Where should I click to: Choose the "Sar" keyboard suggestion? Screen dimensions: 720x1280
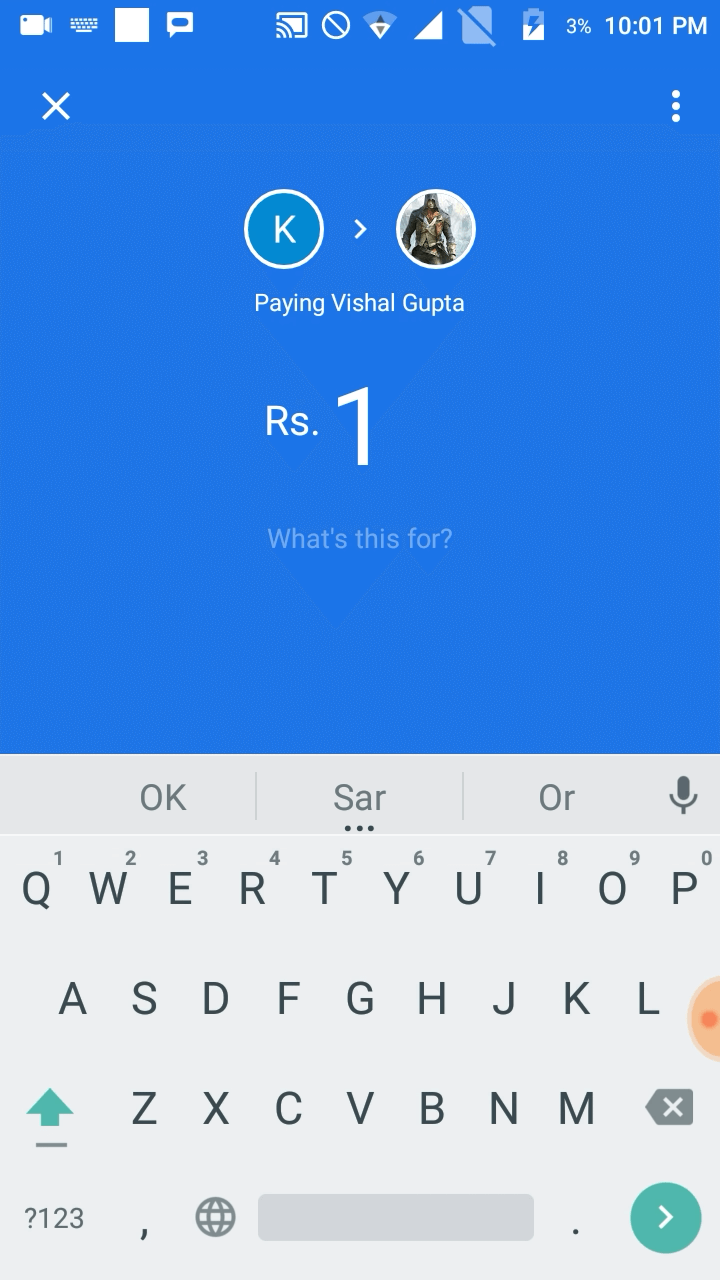point(359,797)
